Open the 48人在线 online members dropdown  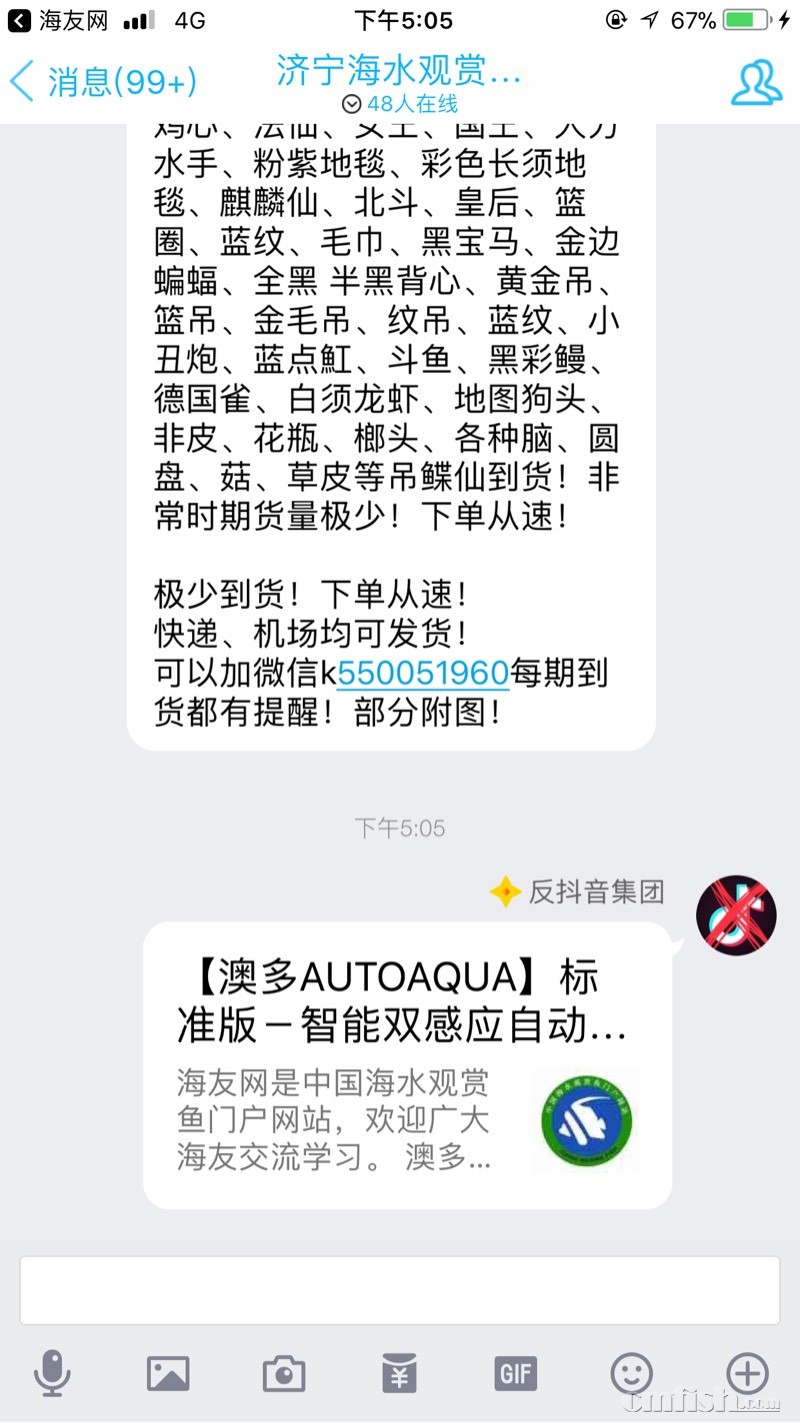pyautogui.click(x=399, y=104)
